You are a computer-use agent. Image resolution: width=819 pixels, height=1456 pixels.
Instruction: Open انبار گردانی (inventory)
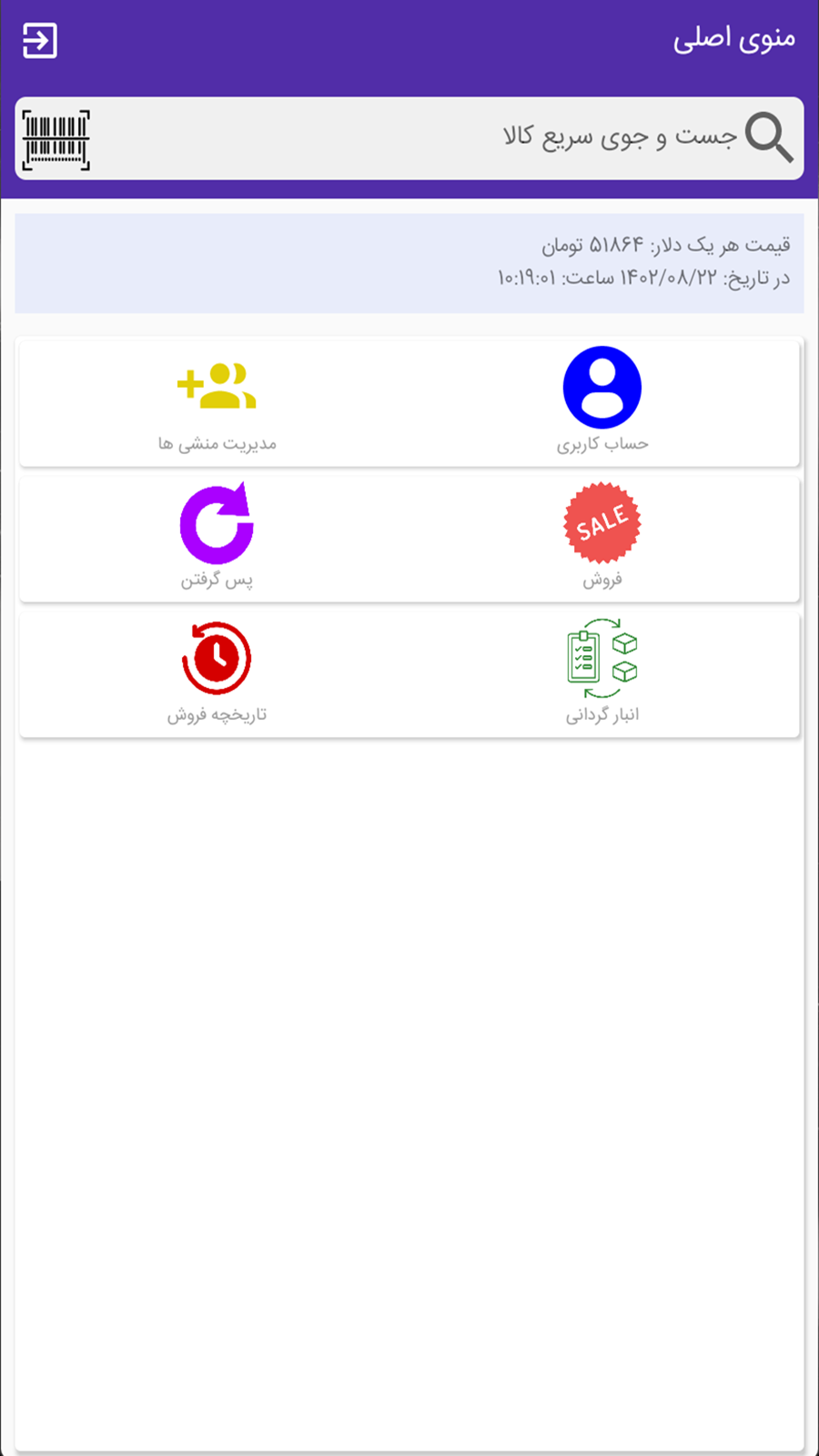(602, 672)
